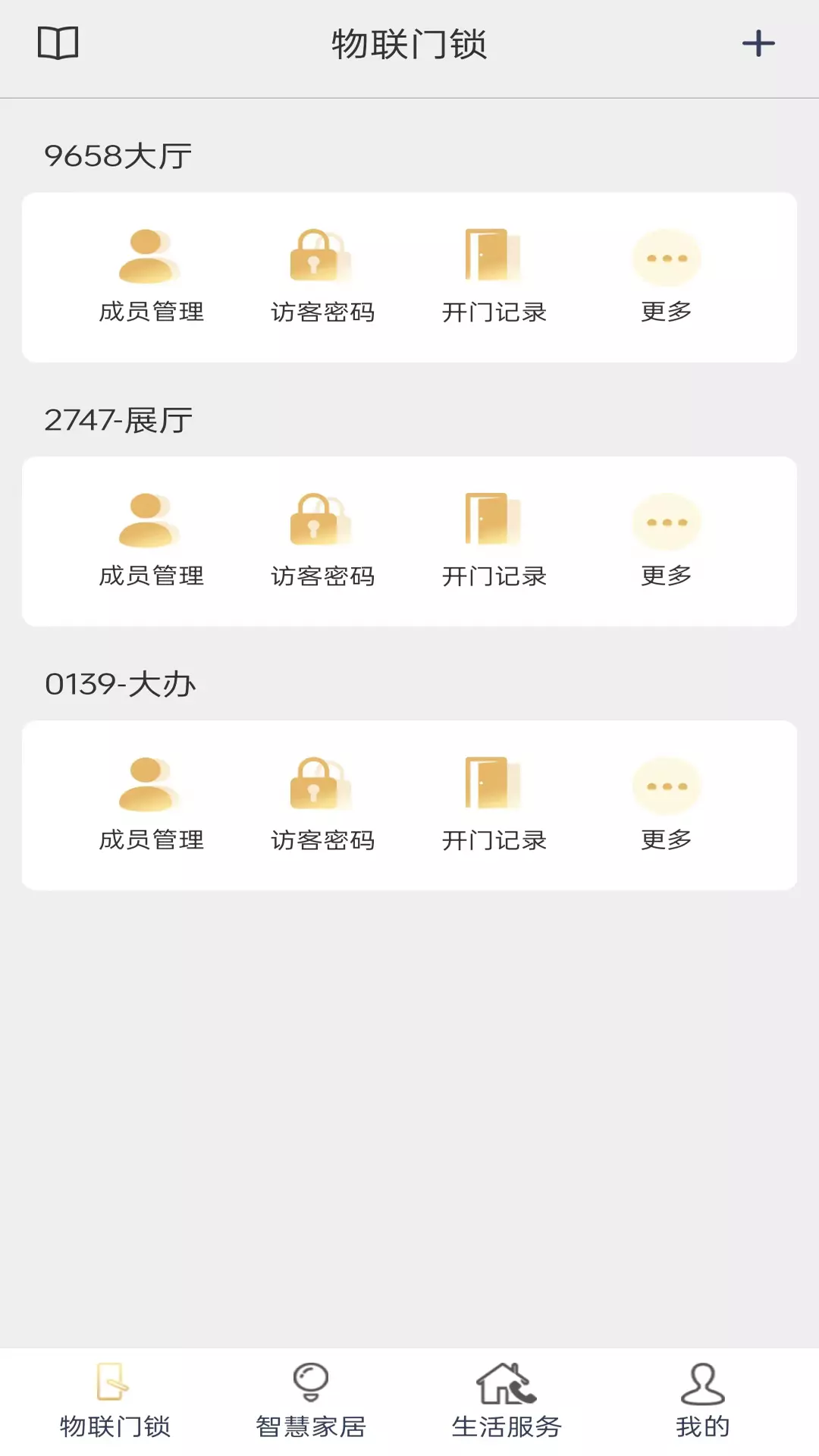
Task: Select the 物联门锁 bottom tab
Action: 115,1401
